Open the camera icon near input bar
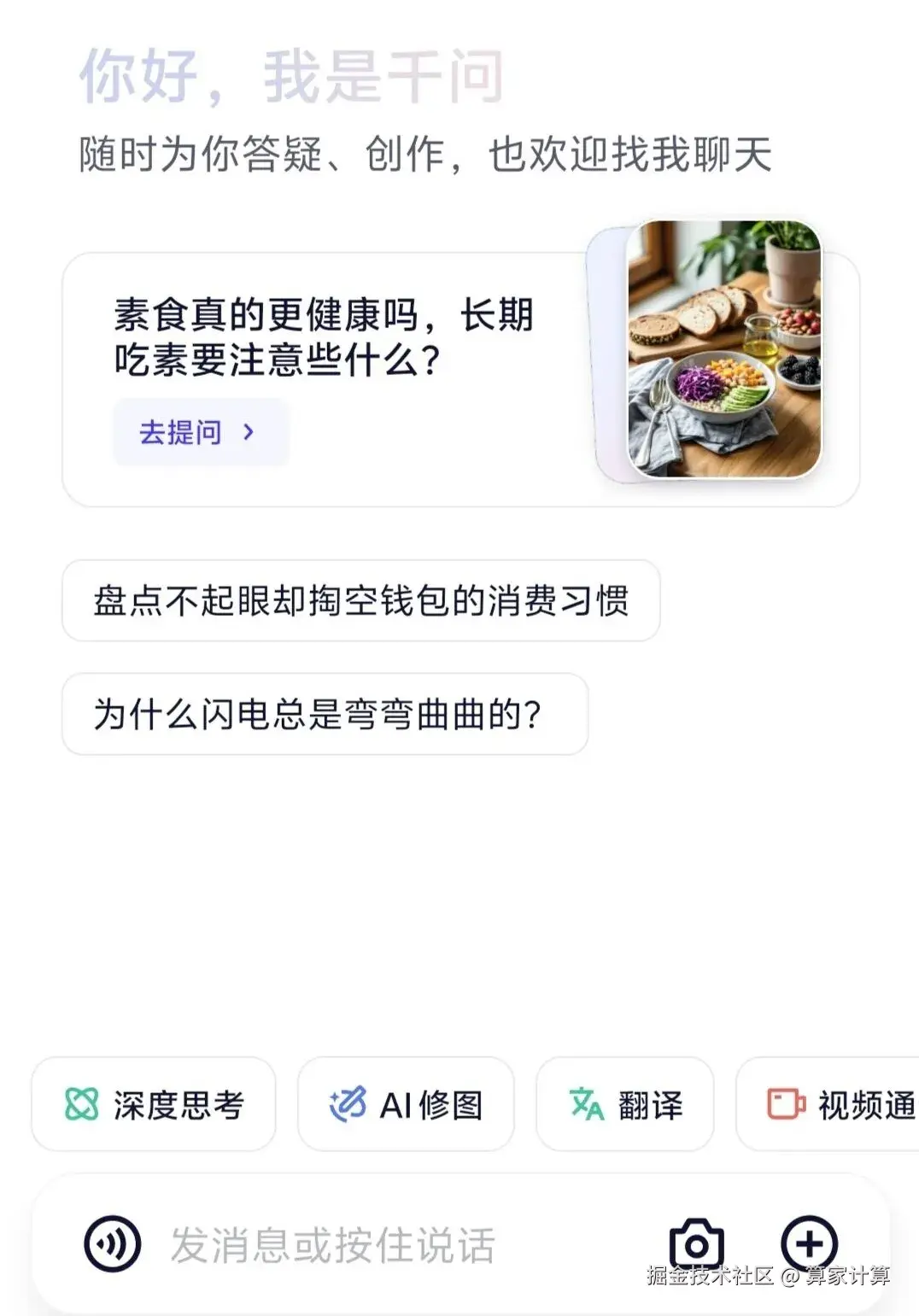The height and width of the screenshot is (1316, 919). point(698,1243)
